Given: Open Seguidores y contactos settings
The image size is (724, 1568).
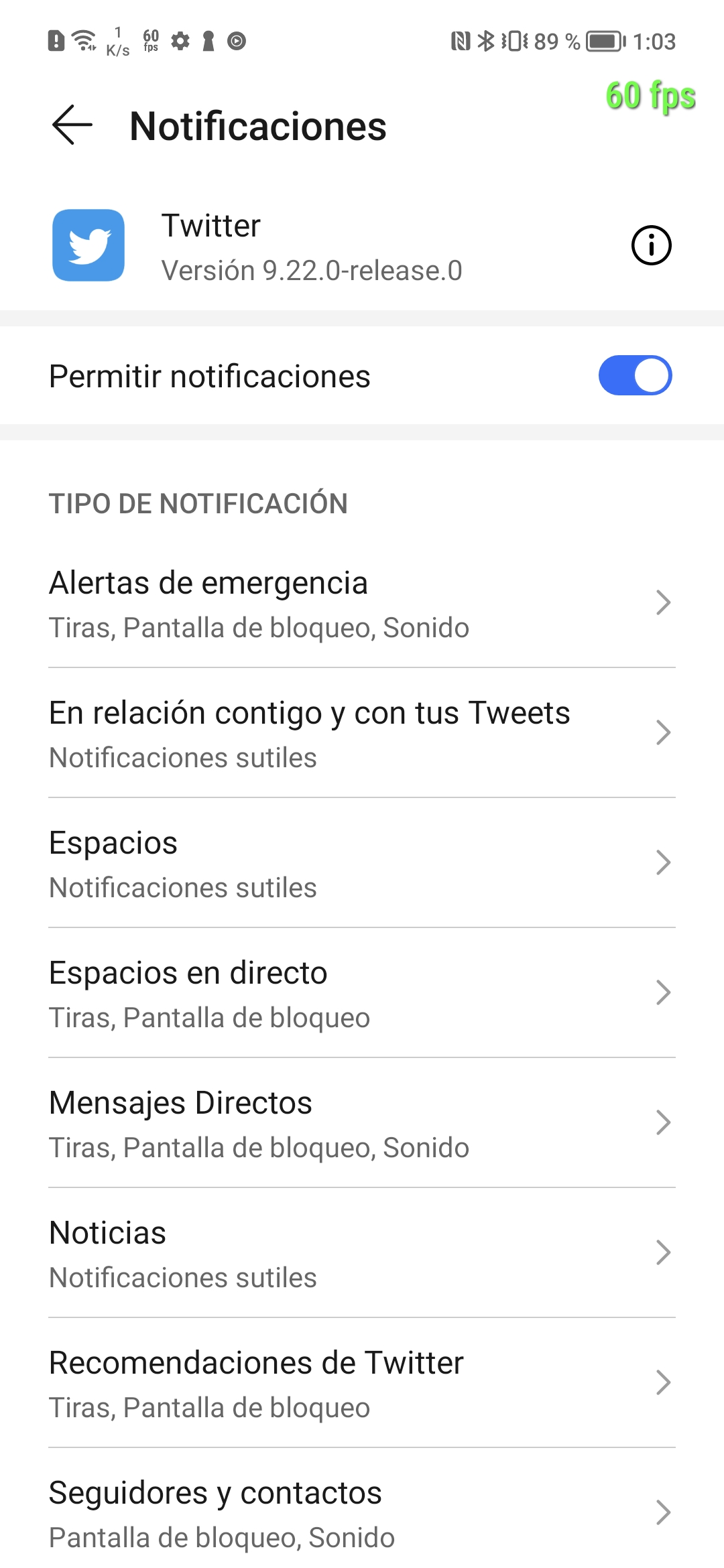Looking at the screenshot, I should pos(362,1510).
